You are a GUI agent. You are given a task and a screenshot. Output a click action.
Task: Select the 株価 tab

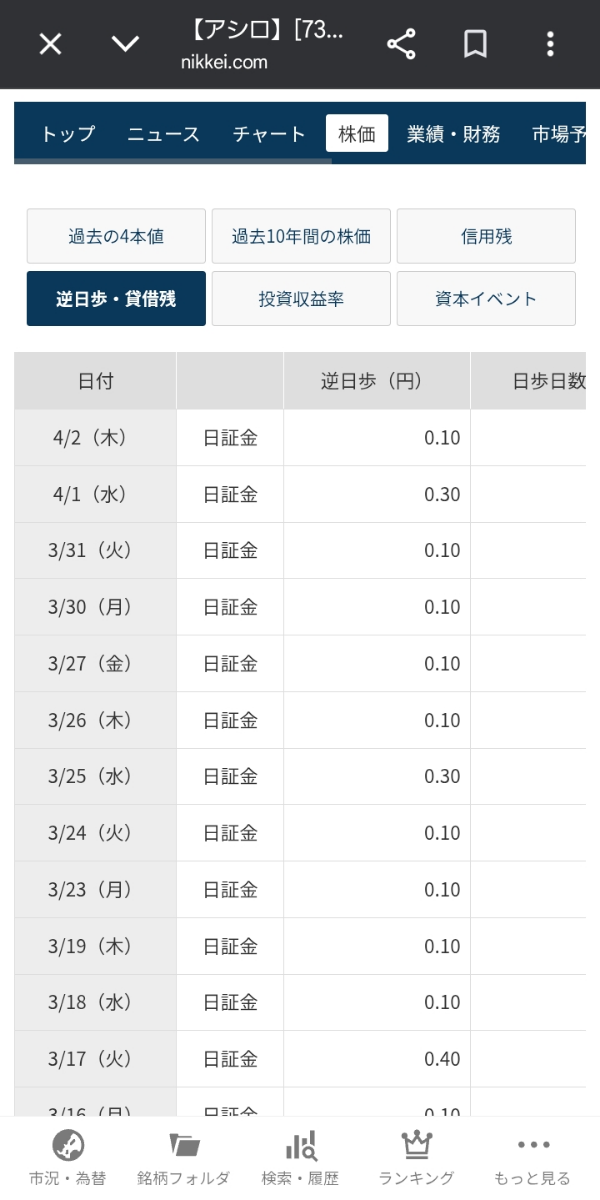point(357,134)
